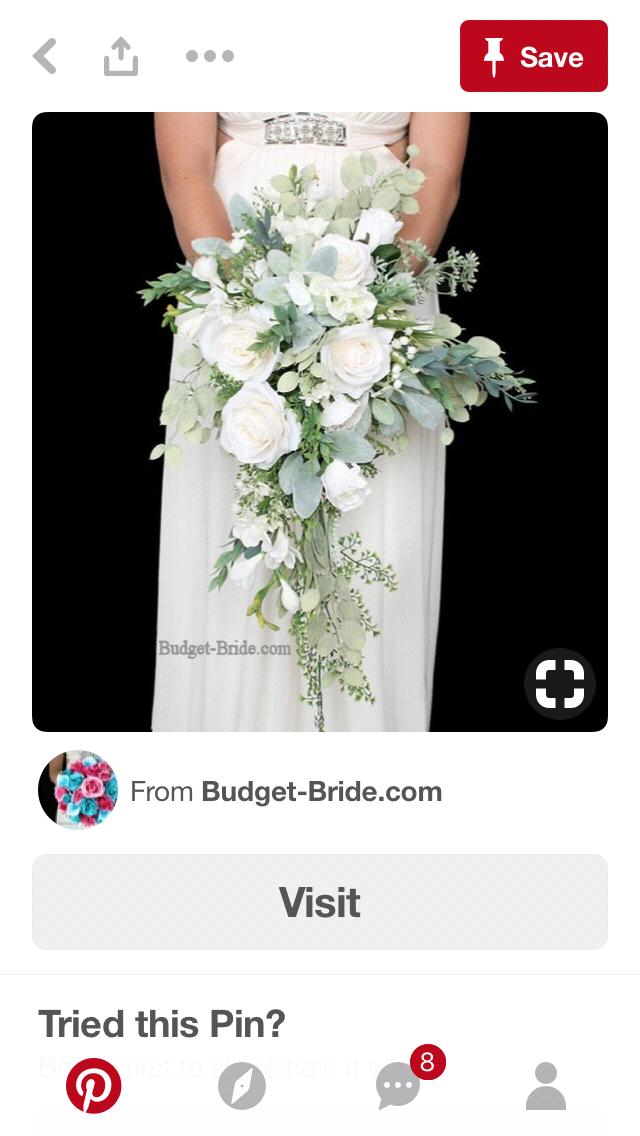Image resolution: width=640 pixels, height=1136 pixels.
Task: Visit the pin's website
Action: click(x=320, y=902)
